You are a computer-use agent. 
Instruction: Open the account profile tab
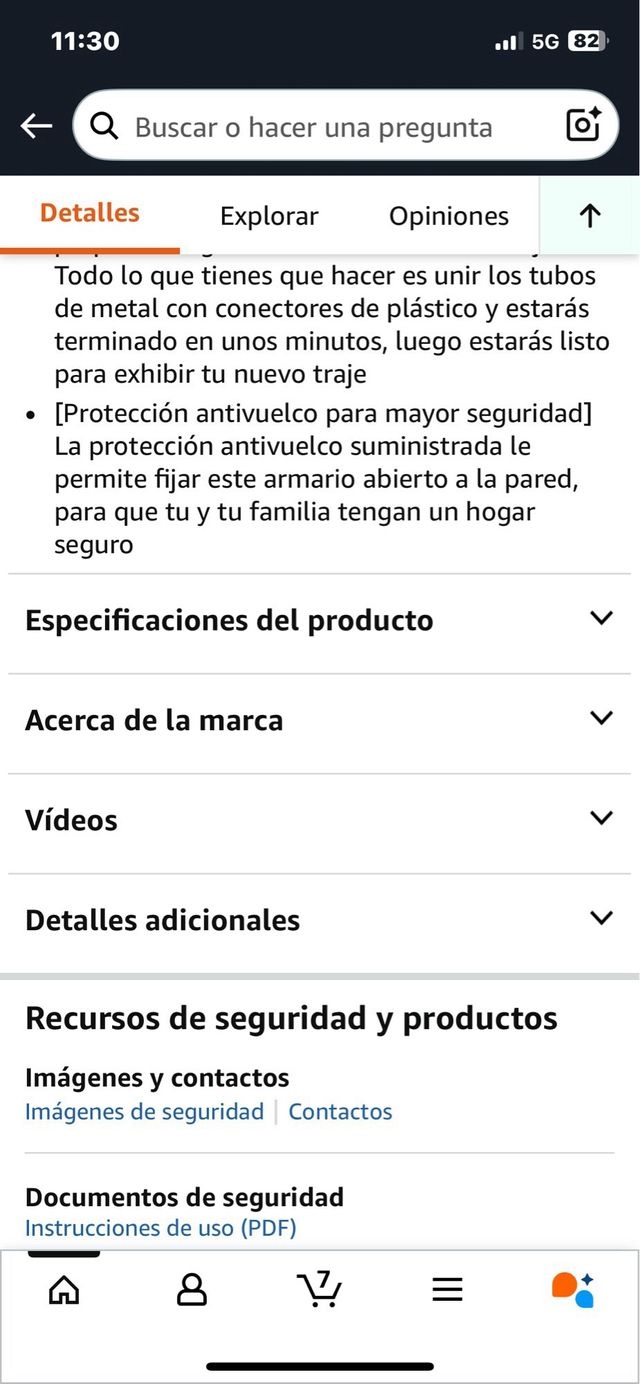click(x=191, y=1290)
